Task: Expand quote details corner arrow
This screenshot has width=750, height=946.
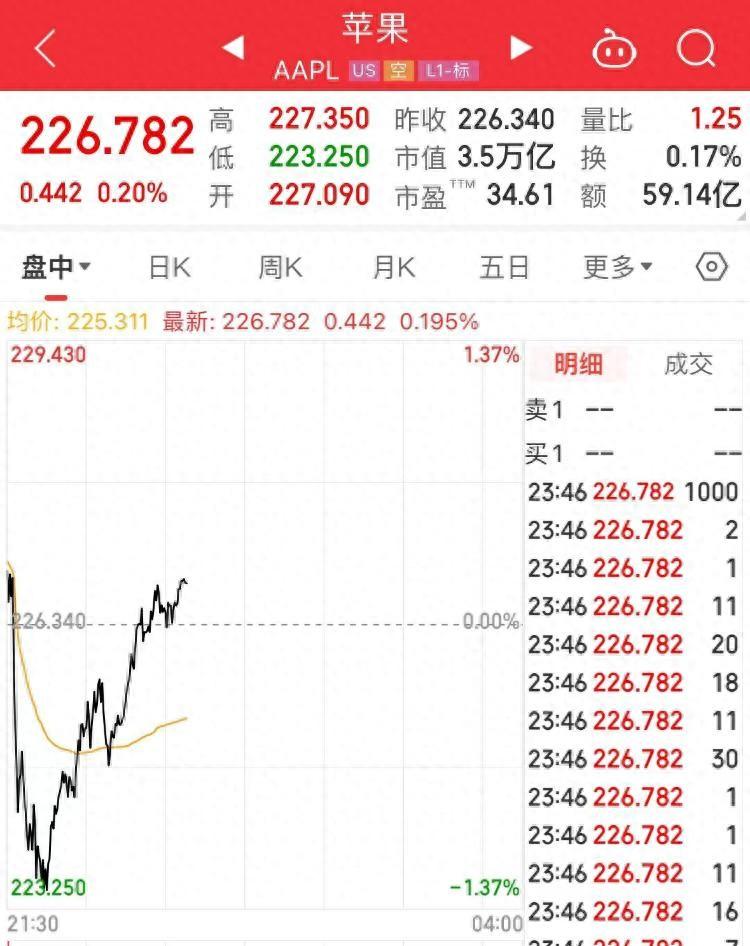Action: 742,215
